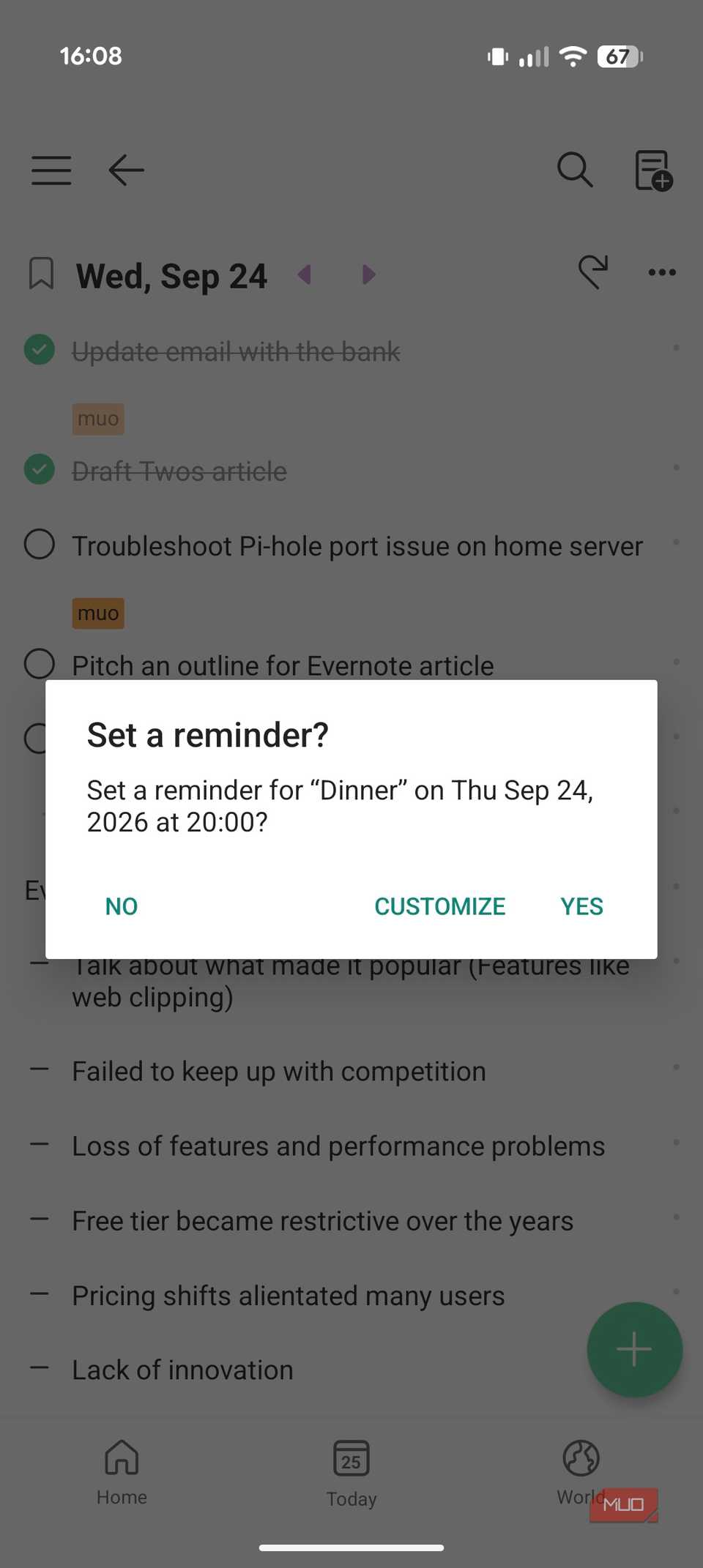
Task: Confirm the Dinner reminder with Yes
Action: coord(581,906)
